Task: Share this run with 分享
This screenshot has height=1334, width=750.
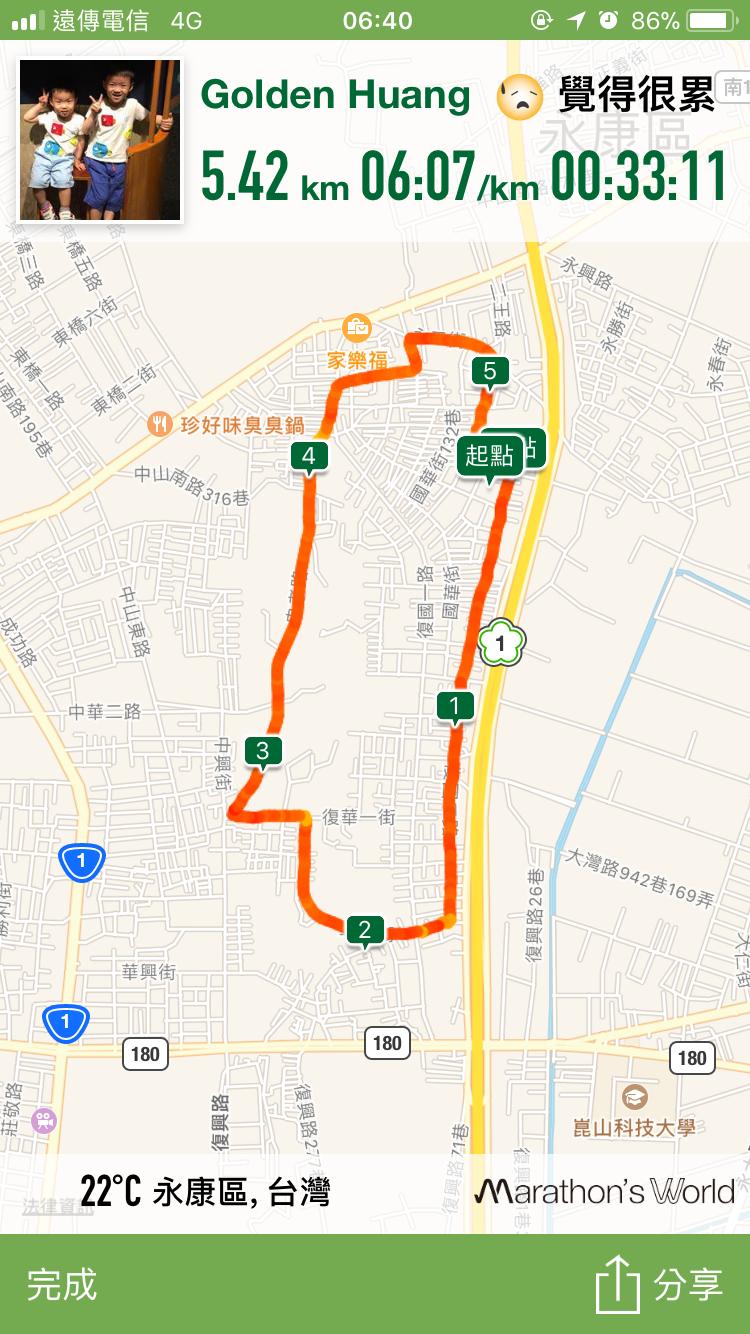Action: [x=660, y=1285]
